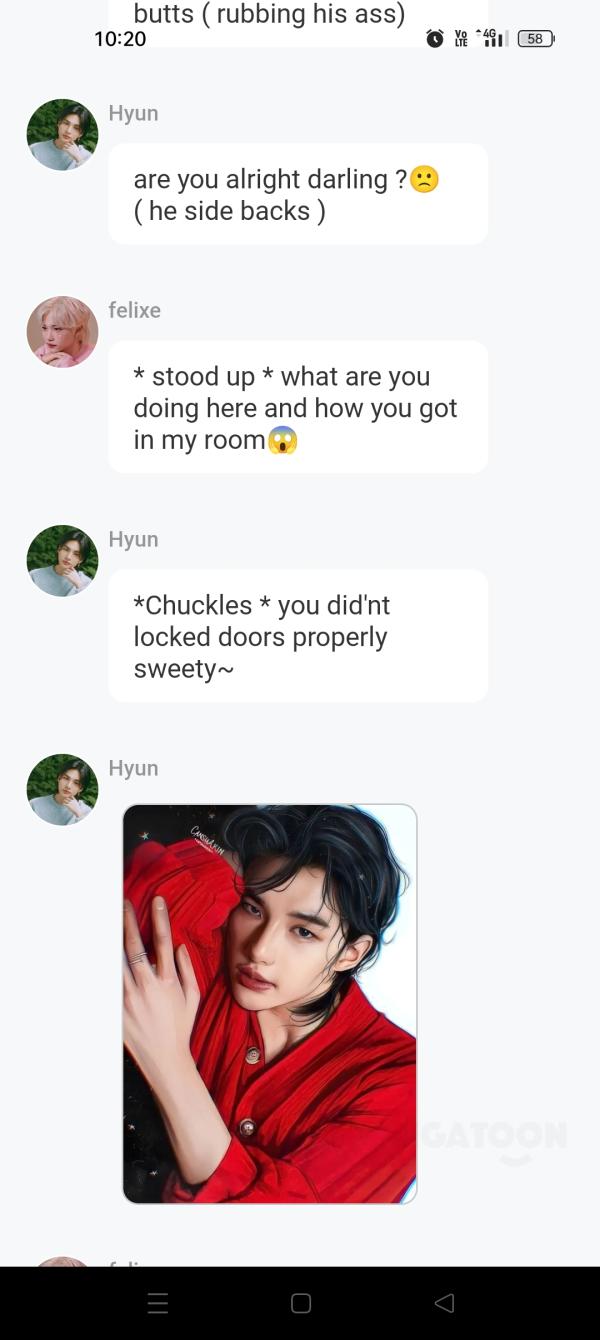Go back using the system back button
The width and height of the screenshot is (600, 1340).
pos(445,1303)
